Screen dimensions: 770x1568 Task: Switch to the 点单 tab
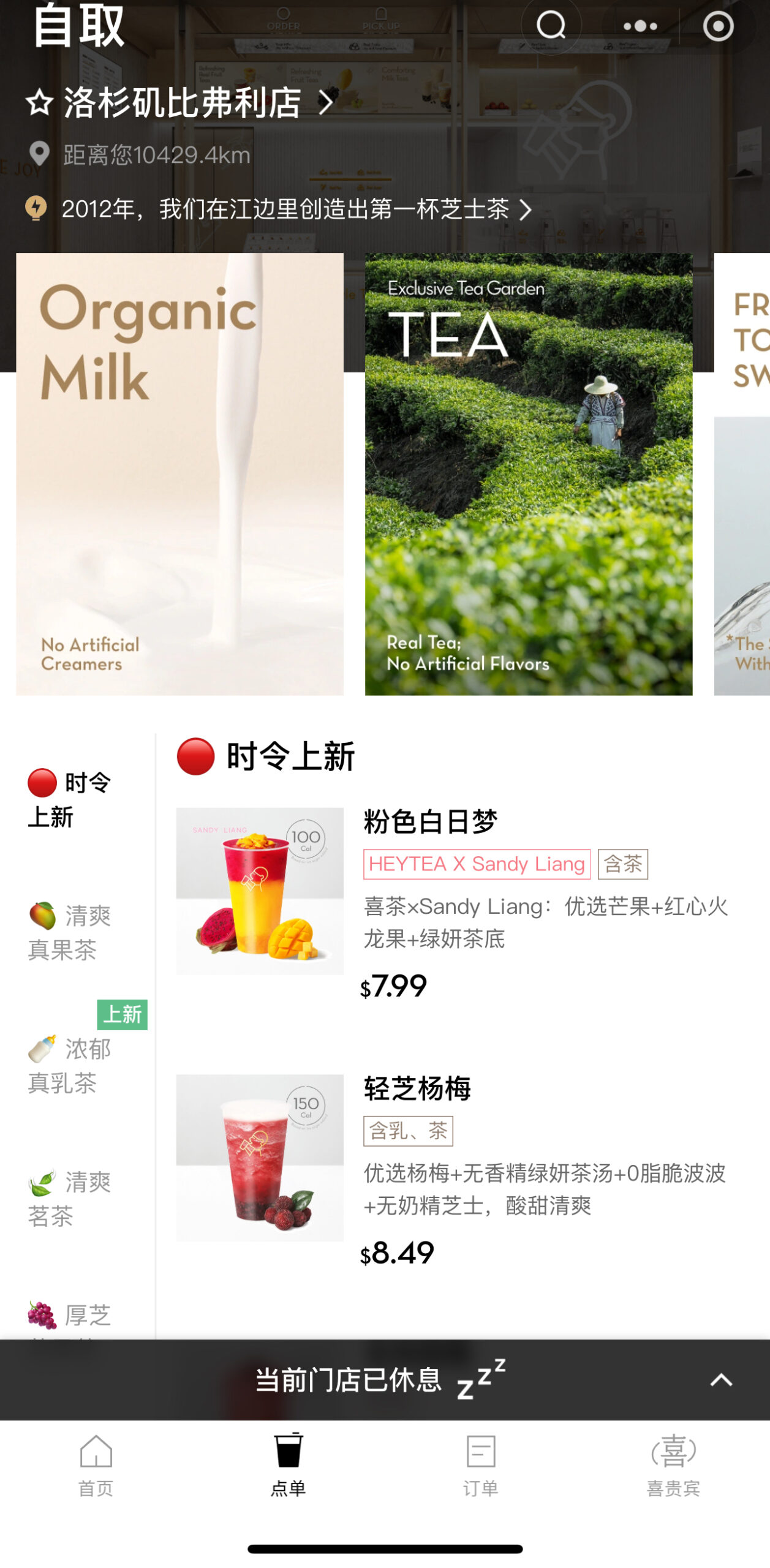289,1464
